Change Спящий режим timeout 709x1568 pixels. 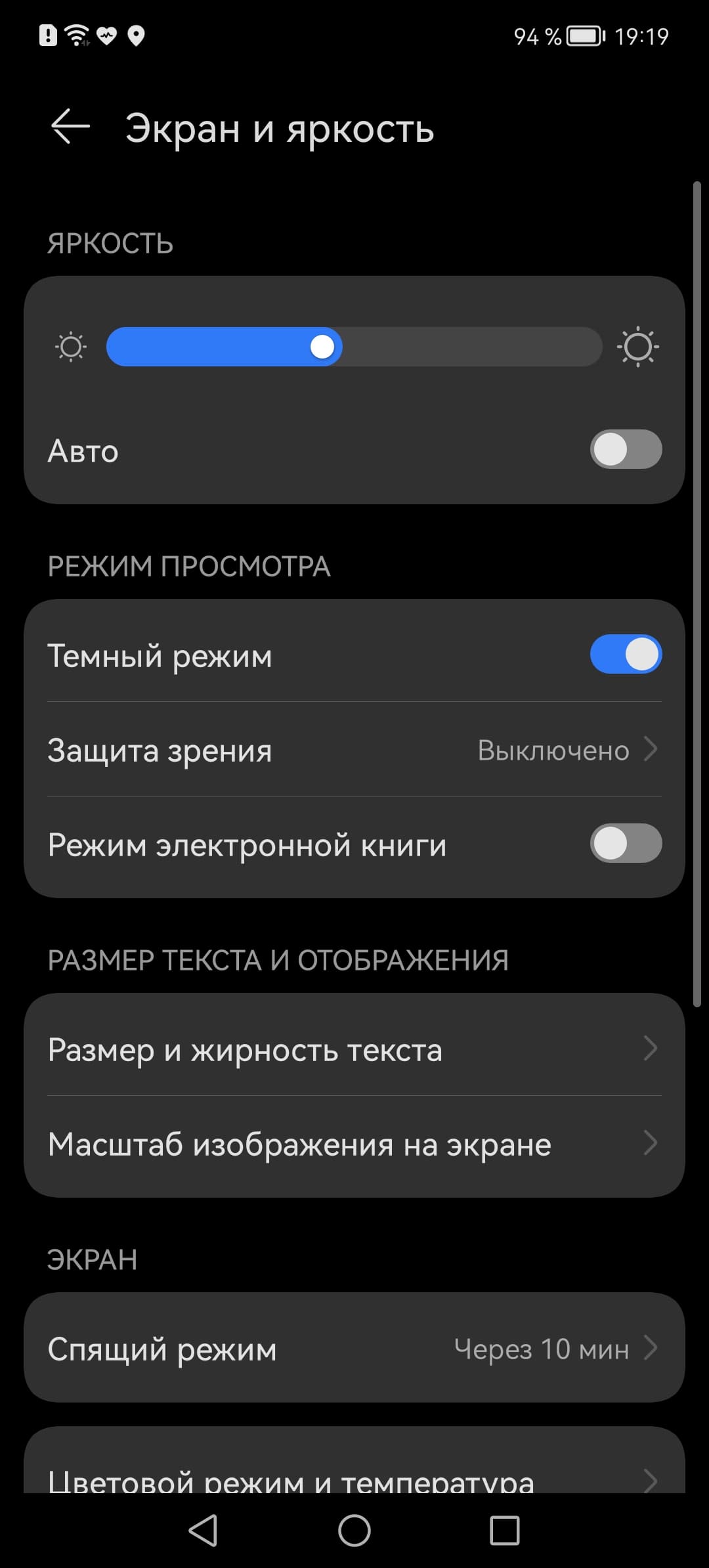(354, 1349)
